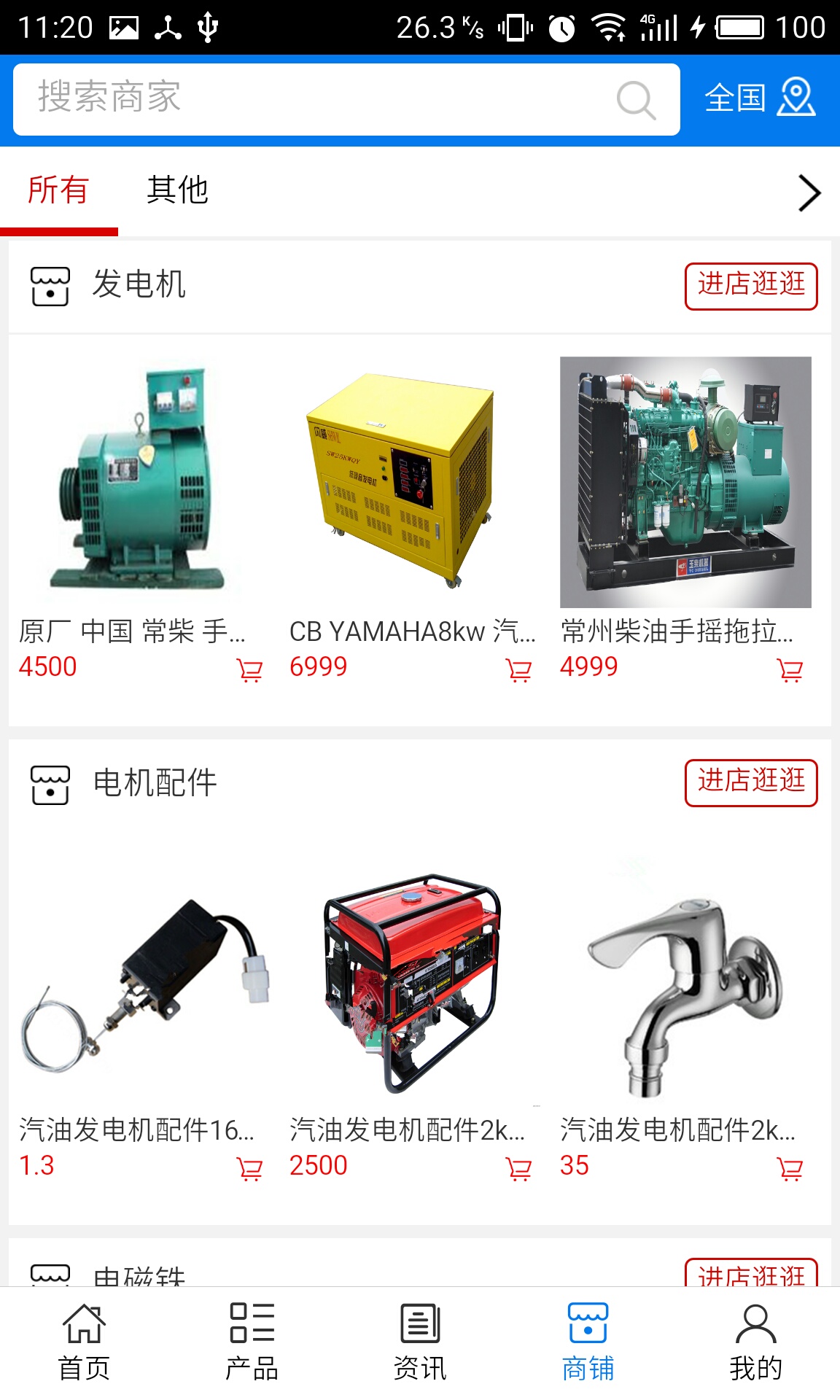Switch to the 产品 tab
Screen dimensions: 840x1400
(x=252, y=1342)
